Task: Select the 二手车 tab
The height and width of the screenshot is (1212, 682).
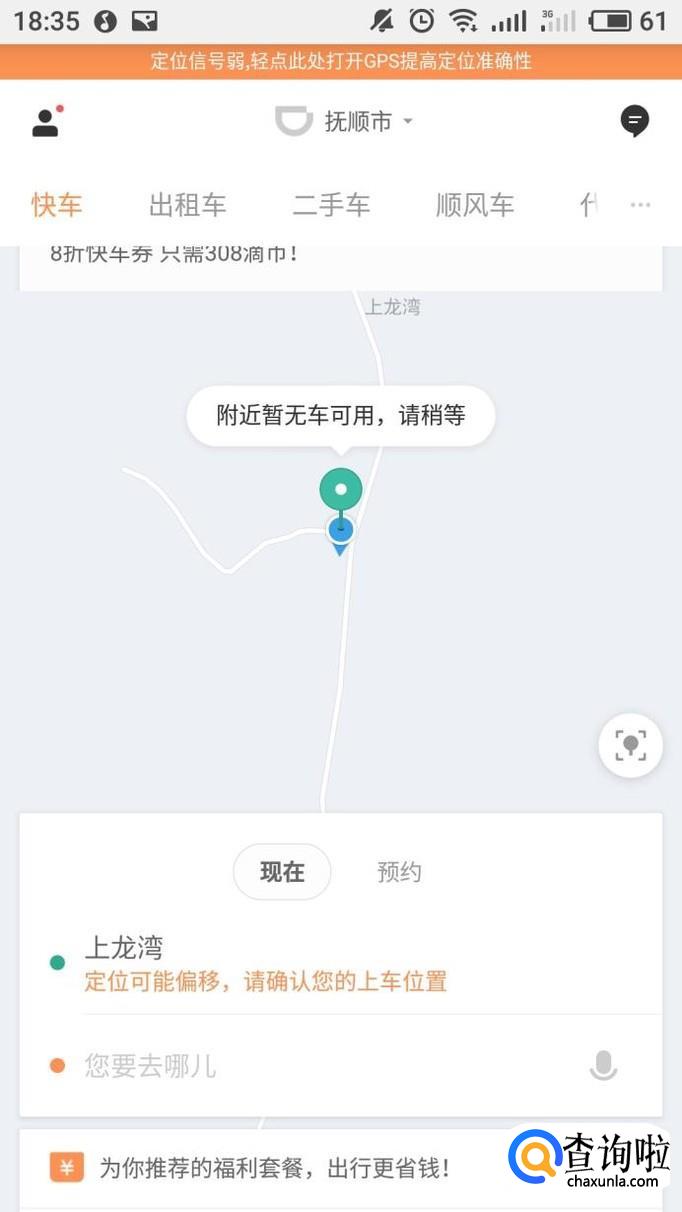Action: click(x=331, y=206)
